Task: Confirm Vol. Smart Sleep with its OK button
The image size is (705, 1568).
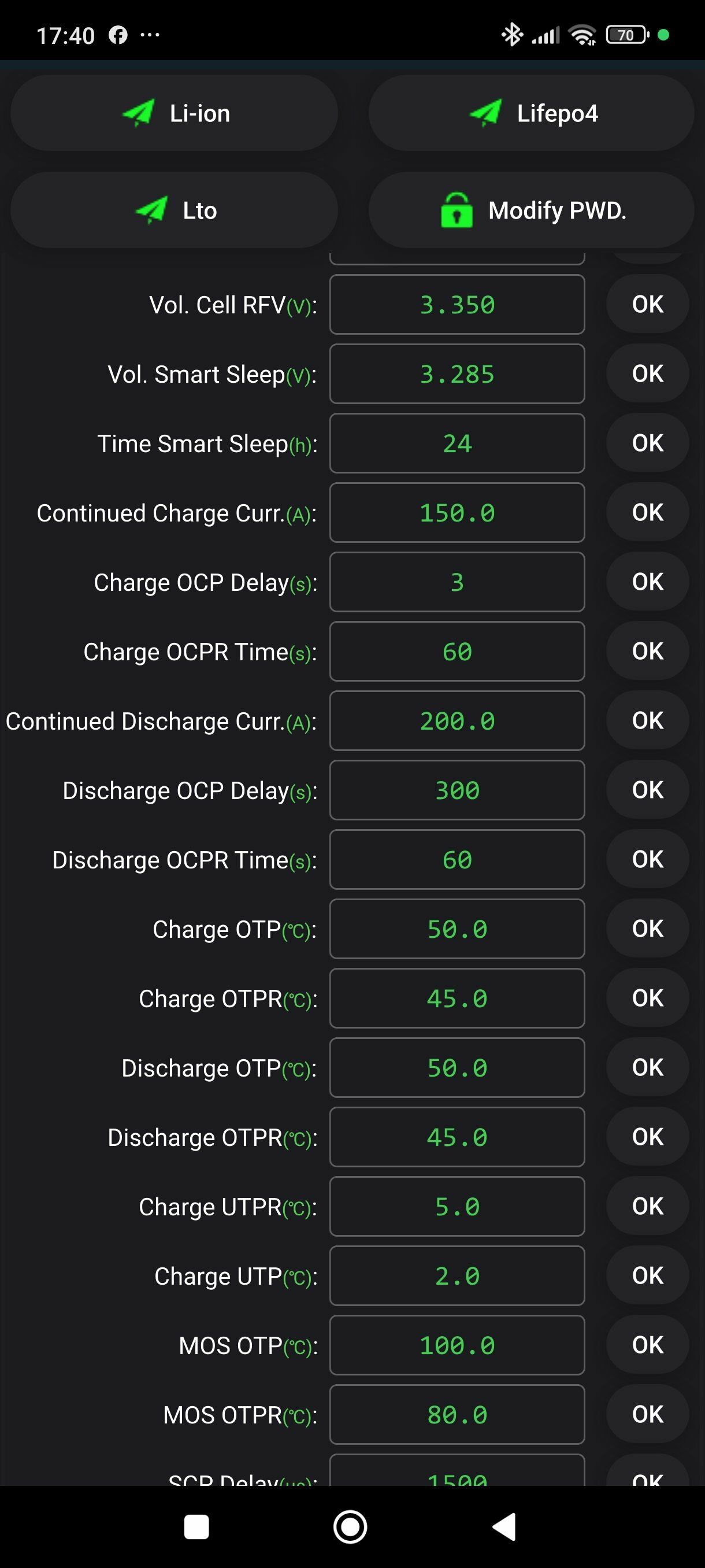Action: pyautogui.click(x=647, y=373)
